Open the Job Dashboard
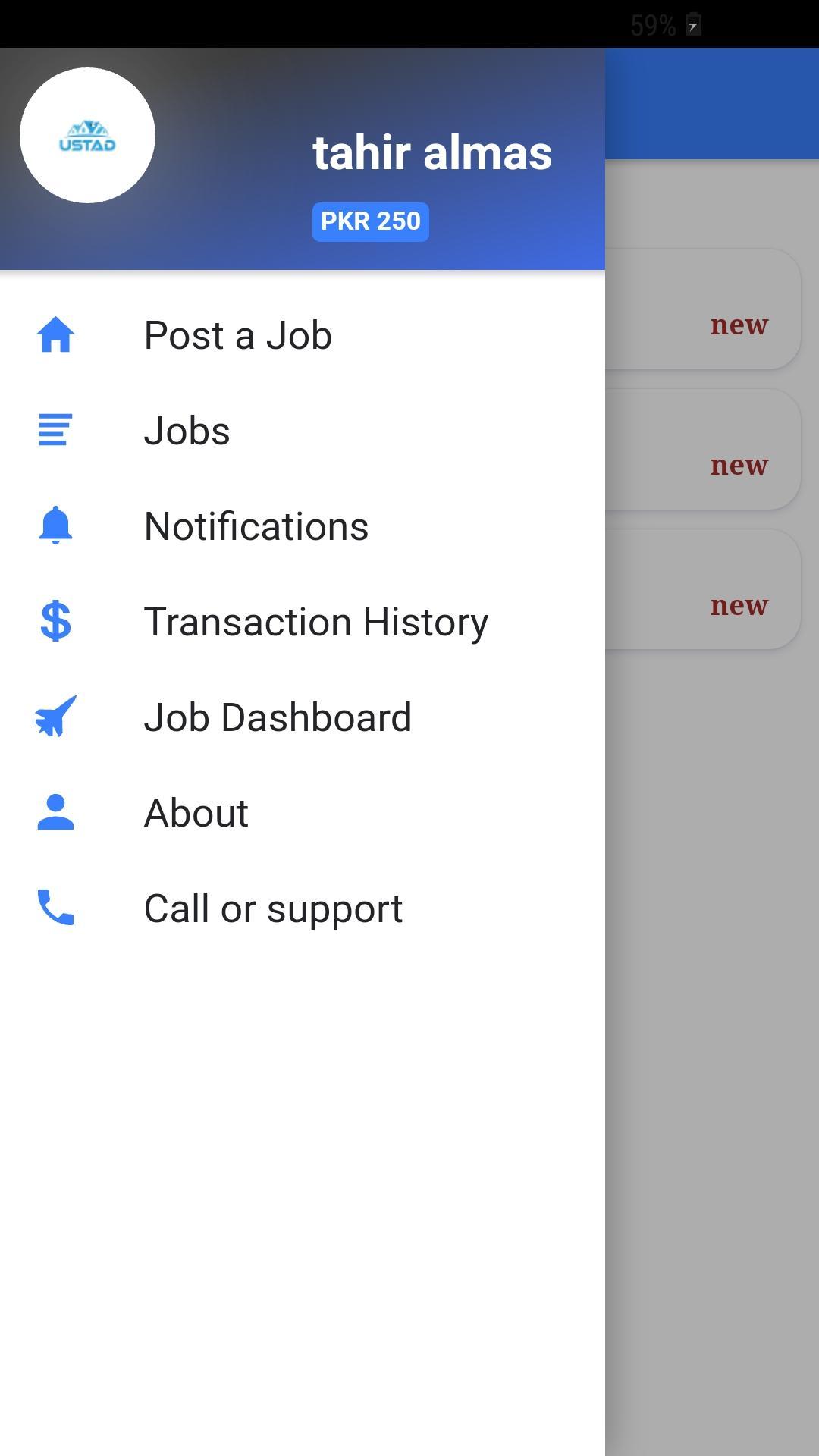 278,717
